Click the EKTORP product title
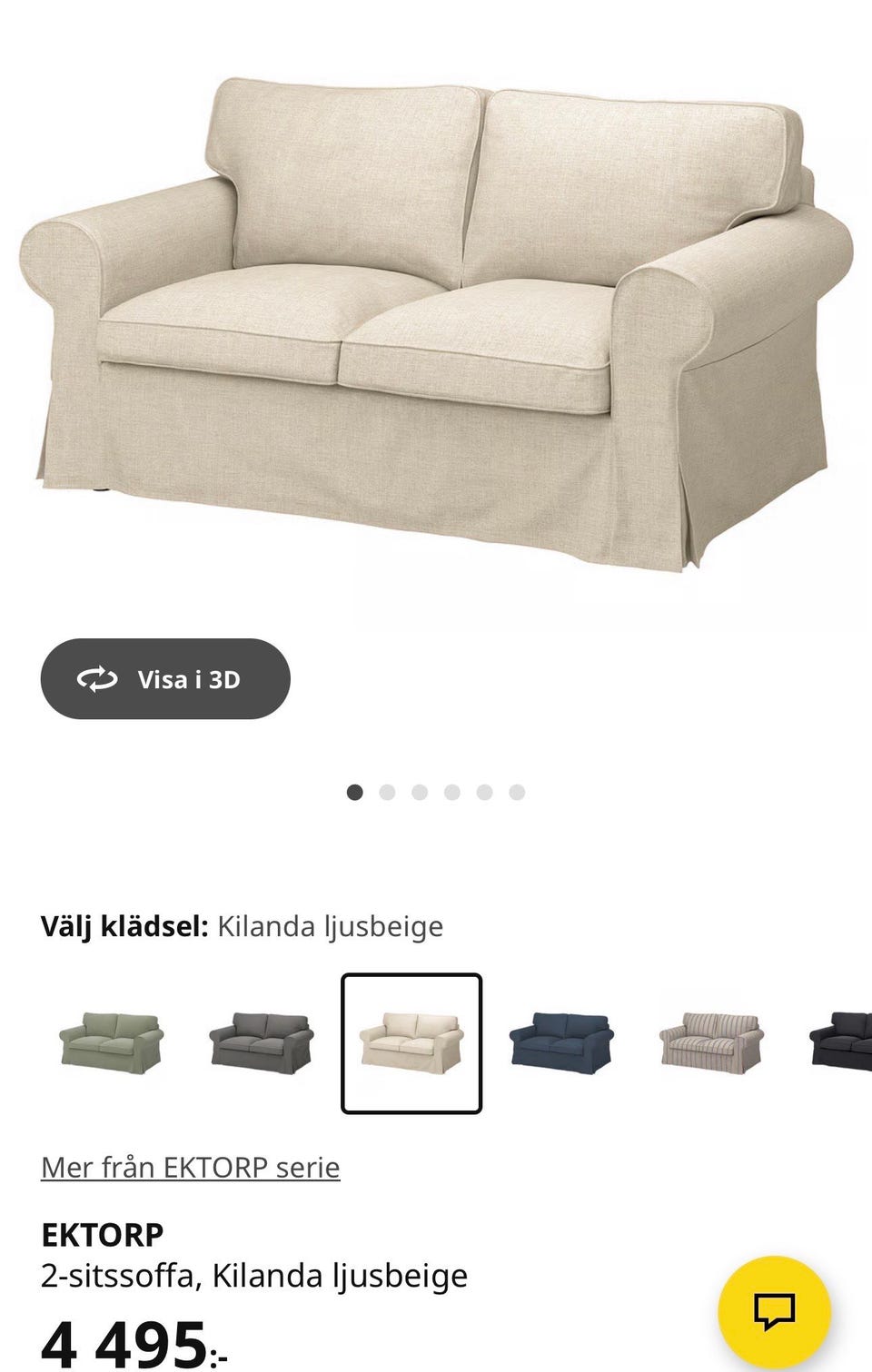The width and height of the screenshot is (872, 1372). pos(102,1233)
